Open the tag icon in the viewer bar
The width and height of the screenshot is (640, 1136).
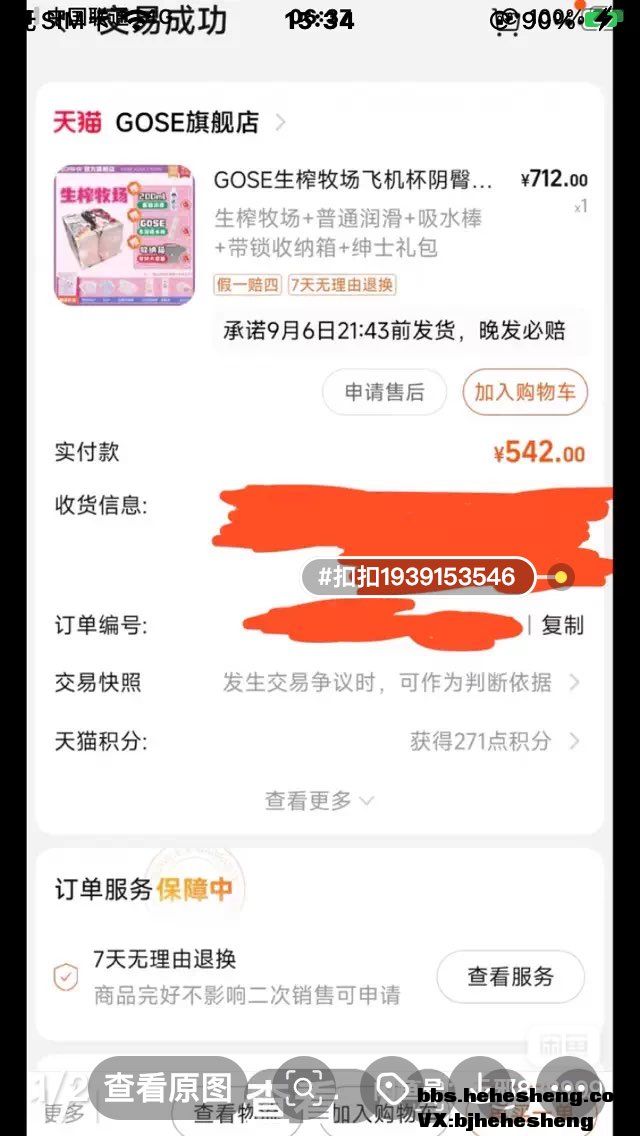point(392,1088)
